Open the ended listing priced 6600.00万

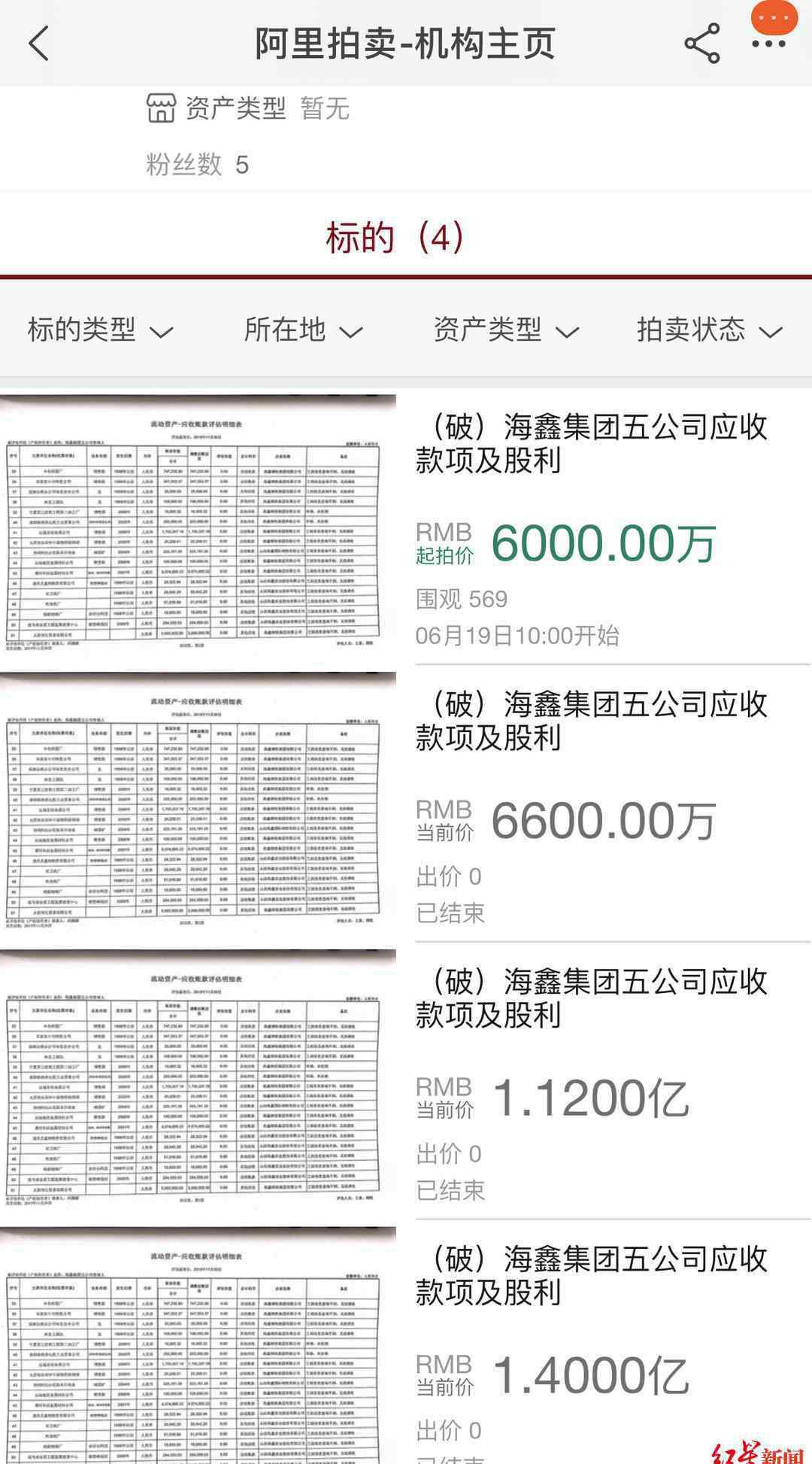click(x=406, y=806)
